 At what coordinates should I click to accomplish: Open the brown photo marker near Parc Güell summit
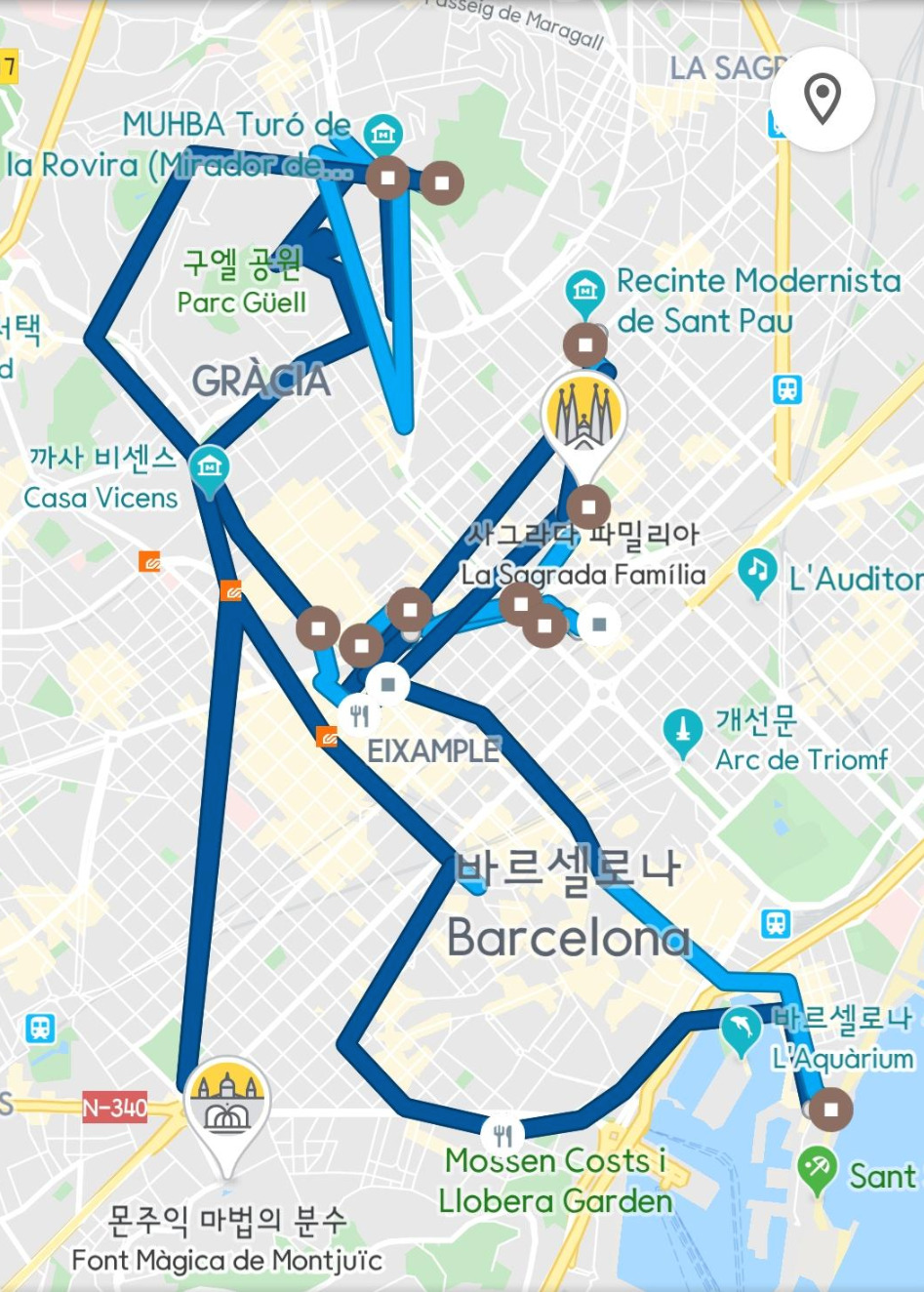(x=386, y=178)
